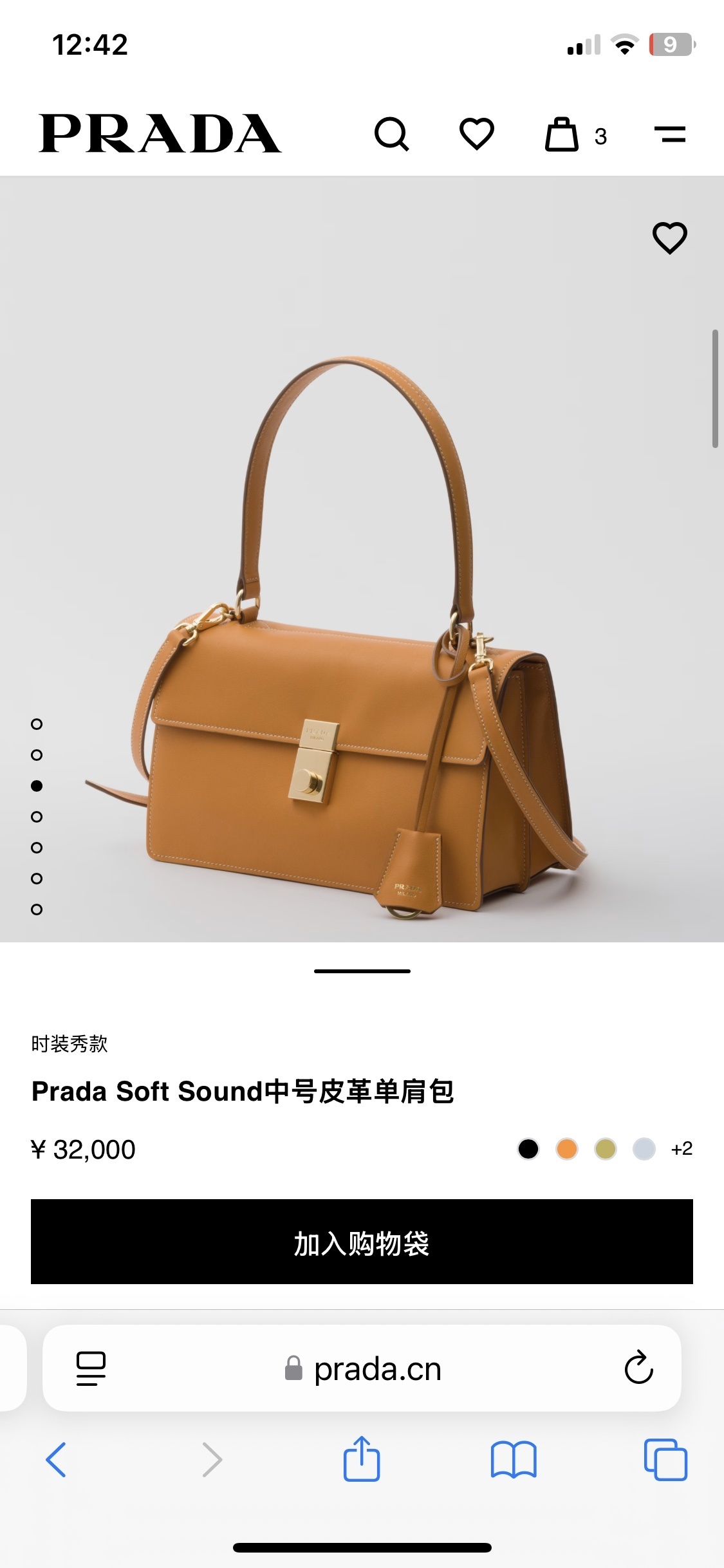
Task: Open the two-line hamburger menu
Action: coord(670,135)
